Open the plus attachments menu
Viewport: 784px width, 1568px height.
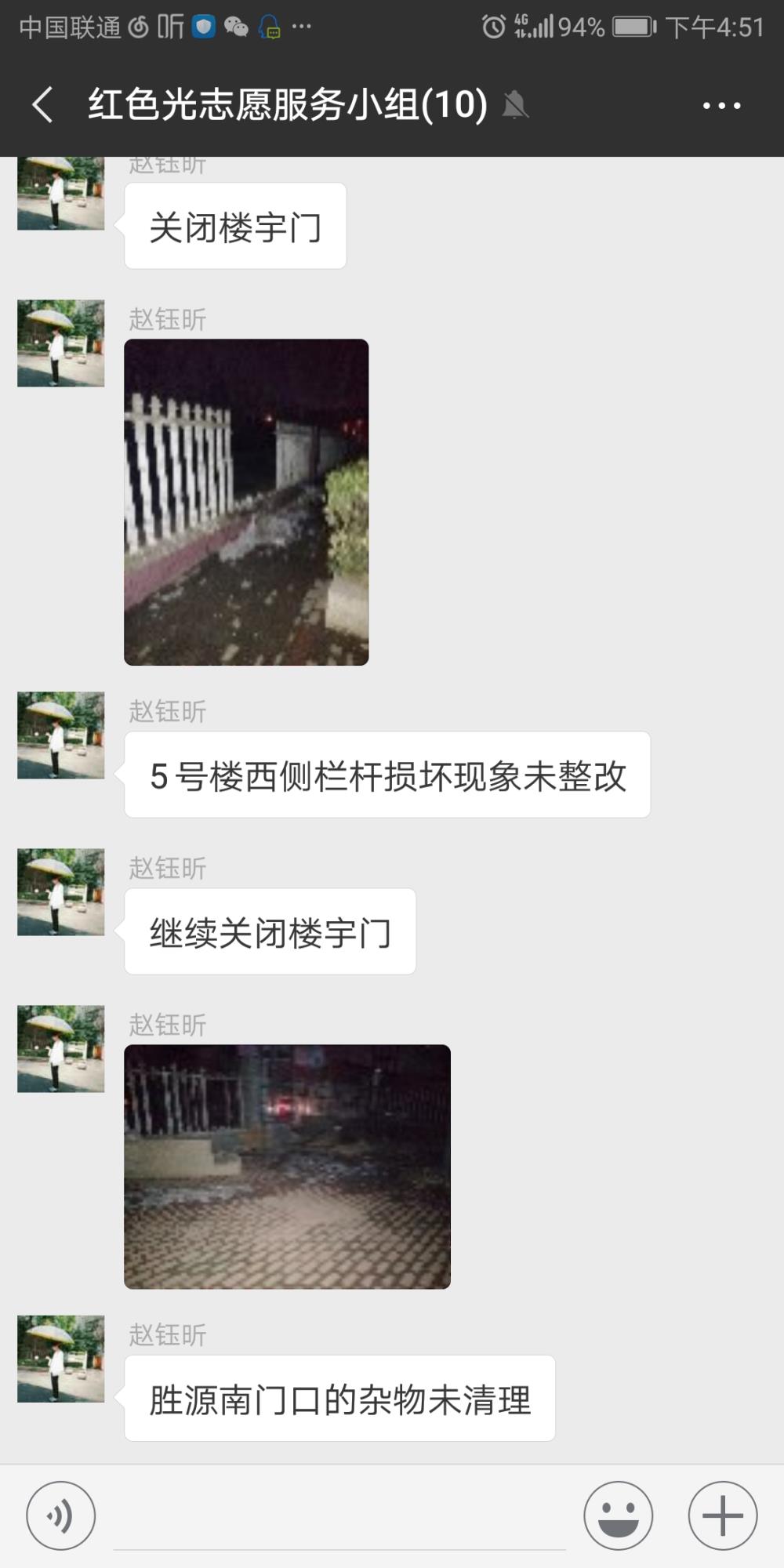[723, 1515]
